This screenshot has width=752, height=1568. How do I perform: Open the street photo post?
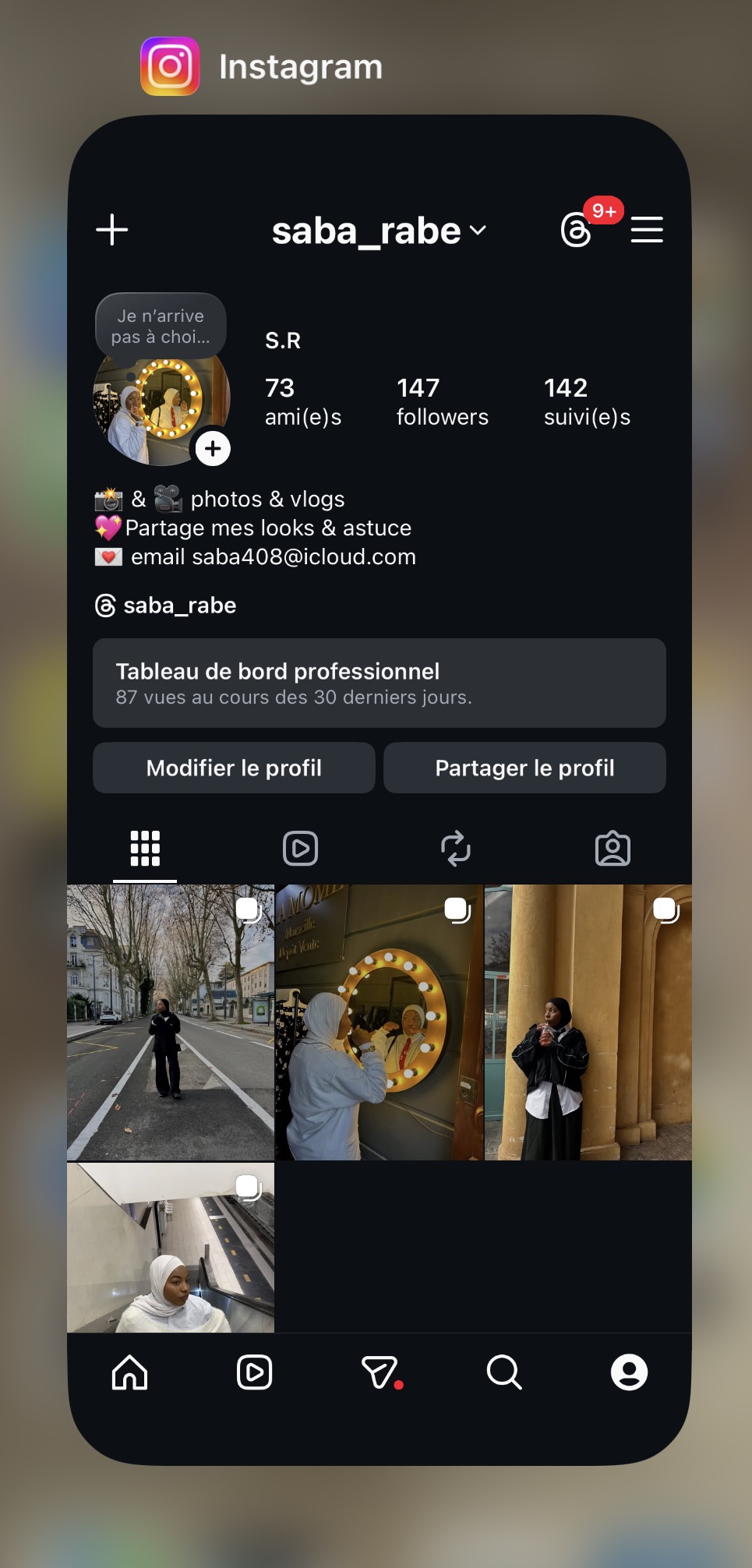tap(171, 1022)
